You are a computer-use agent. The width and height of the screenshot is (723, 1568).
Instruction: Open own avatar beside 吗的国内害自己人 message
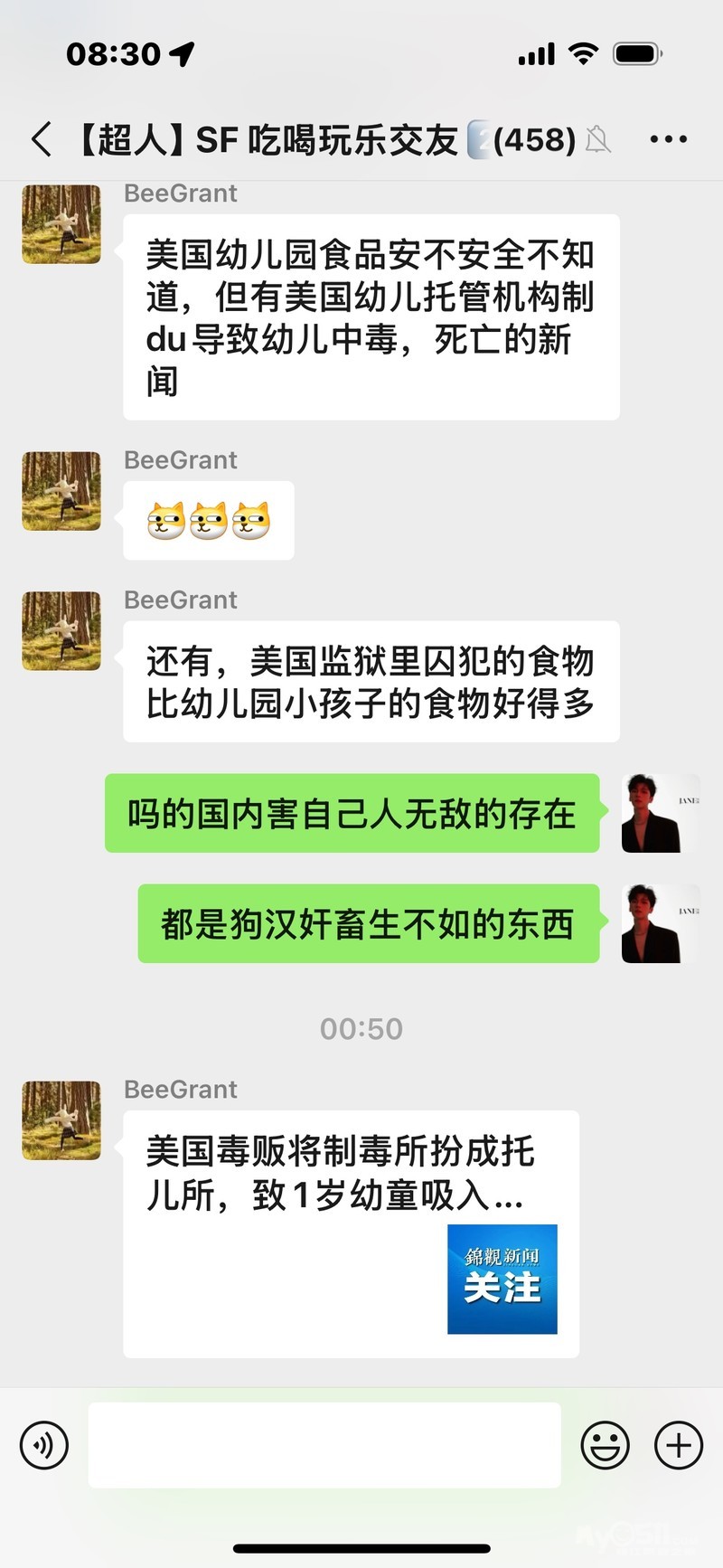tap(661, 813)
